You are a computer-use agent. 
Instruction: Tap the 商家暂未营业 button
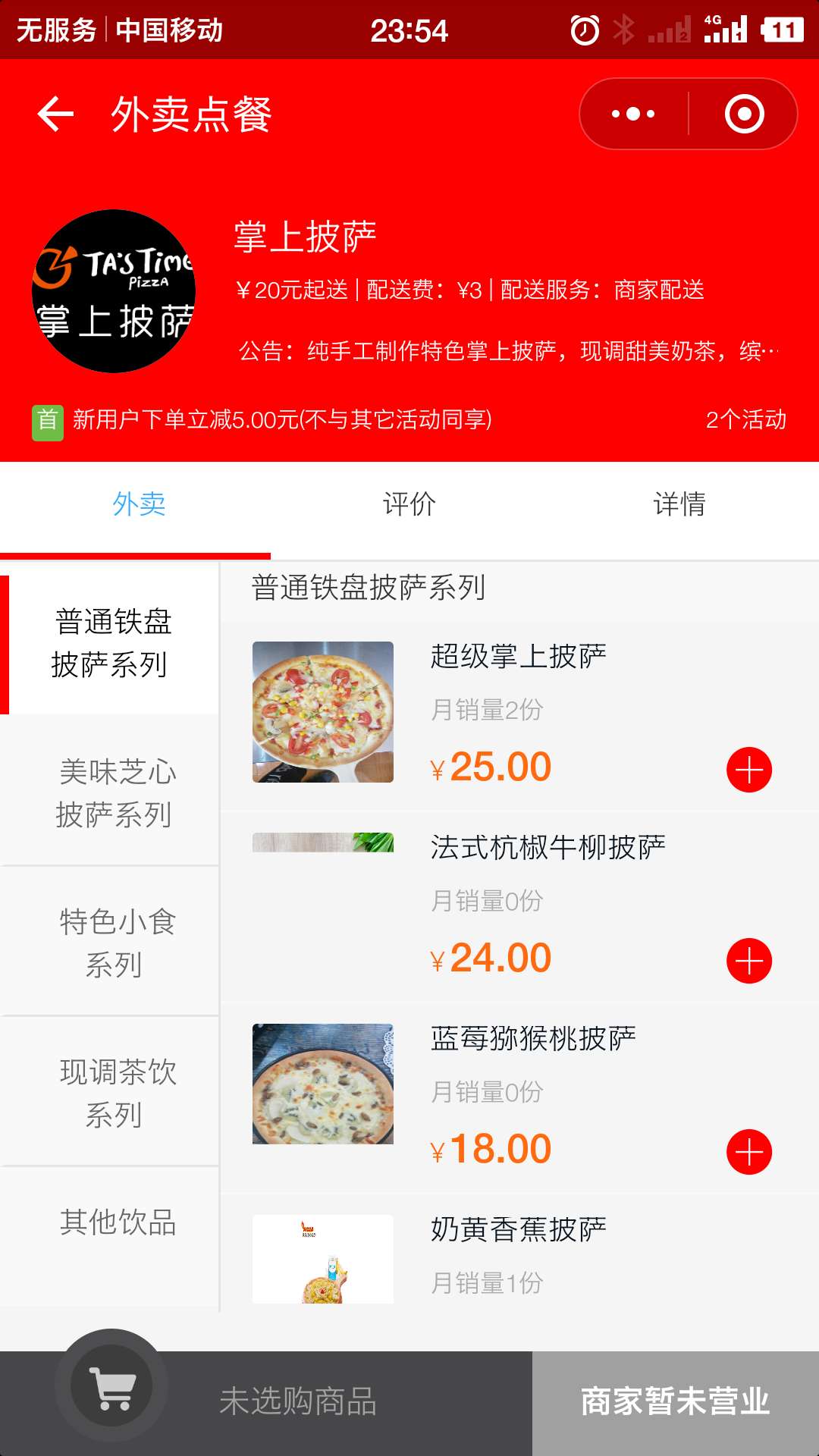[675, 1401]
